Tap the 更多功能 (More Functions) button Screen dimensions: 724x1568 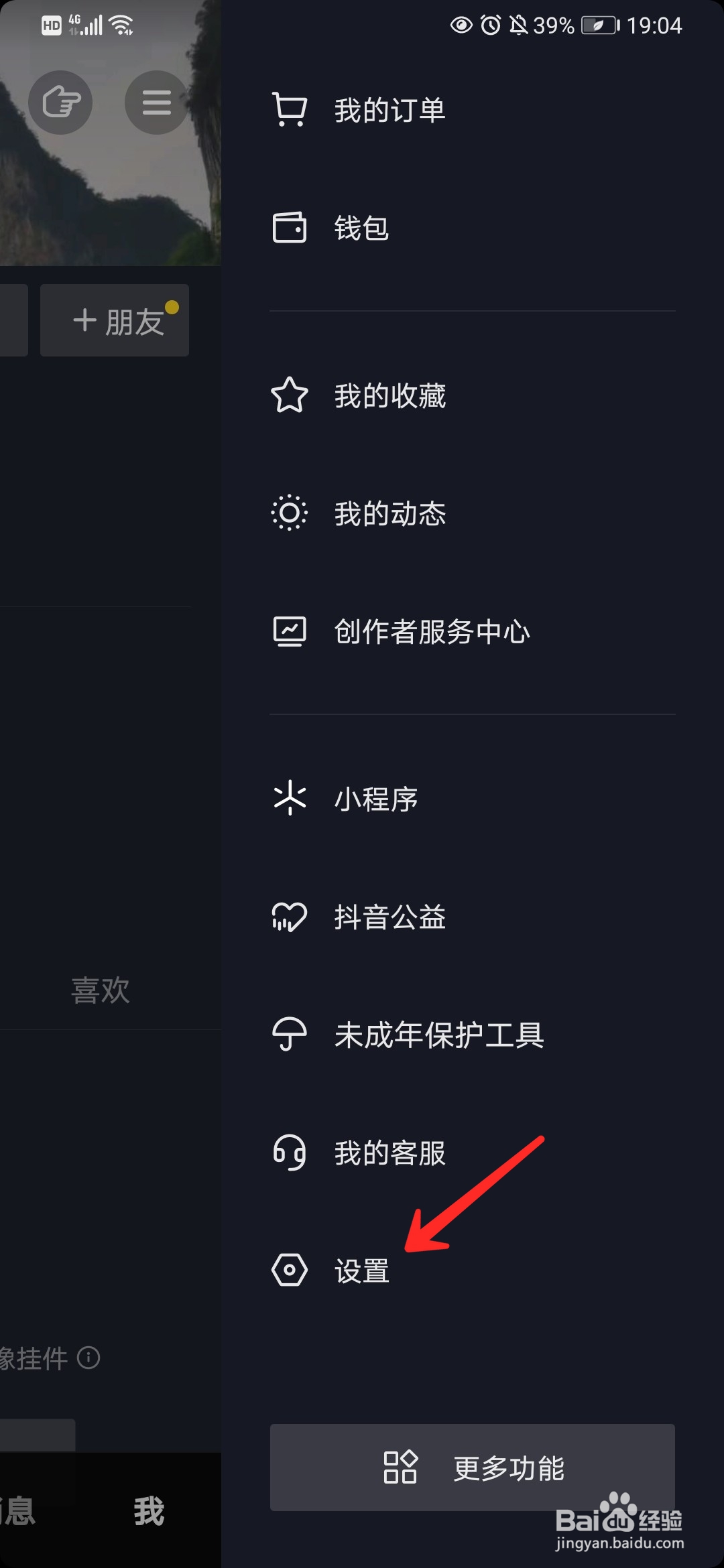coord(472,1468)
